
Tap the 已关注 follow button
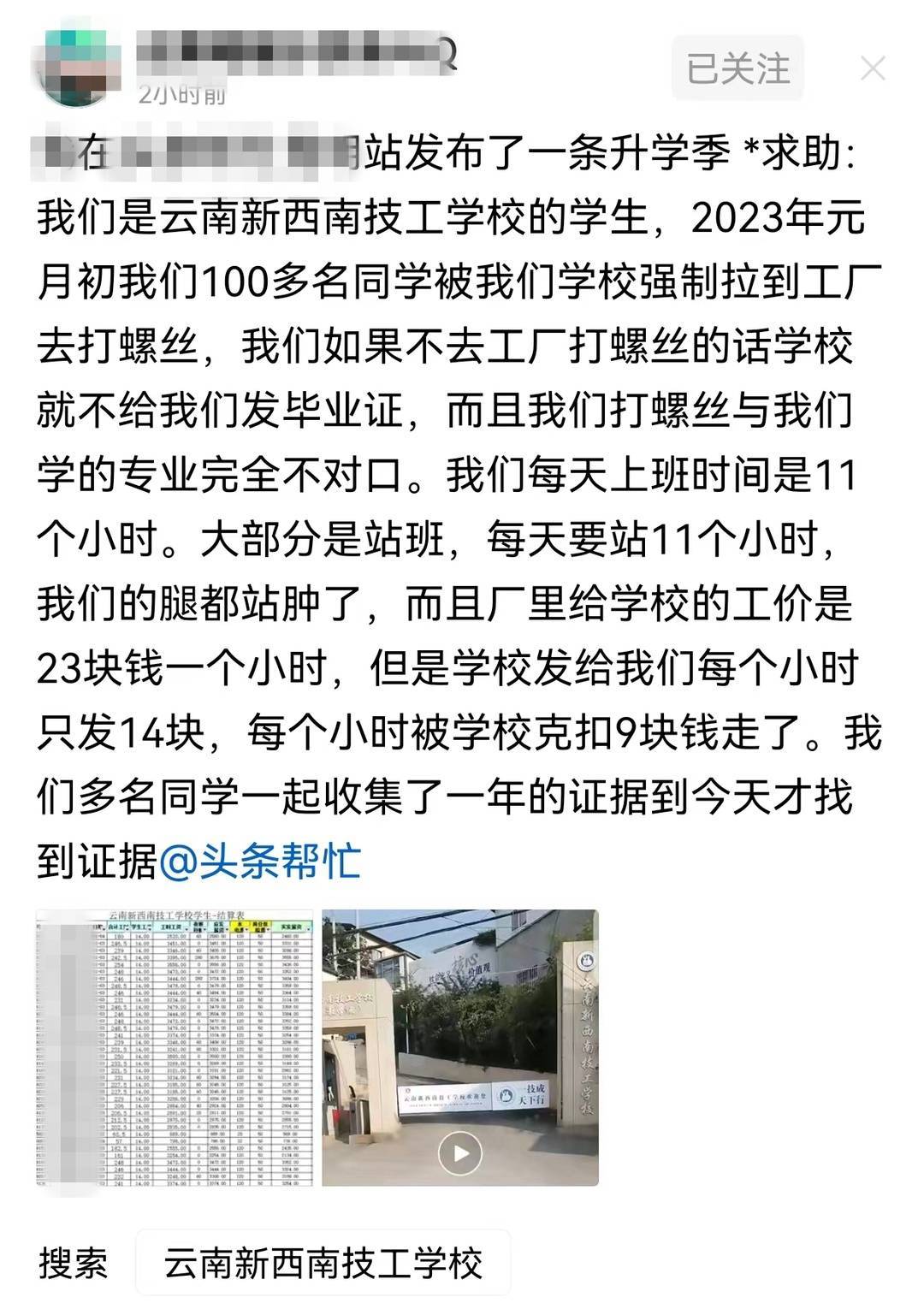[x=737, y=68]
